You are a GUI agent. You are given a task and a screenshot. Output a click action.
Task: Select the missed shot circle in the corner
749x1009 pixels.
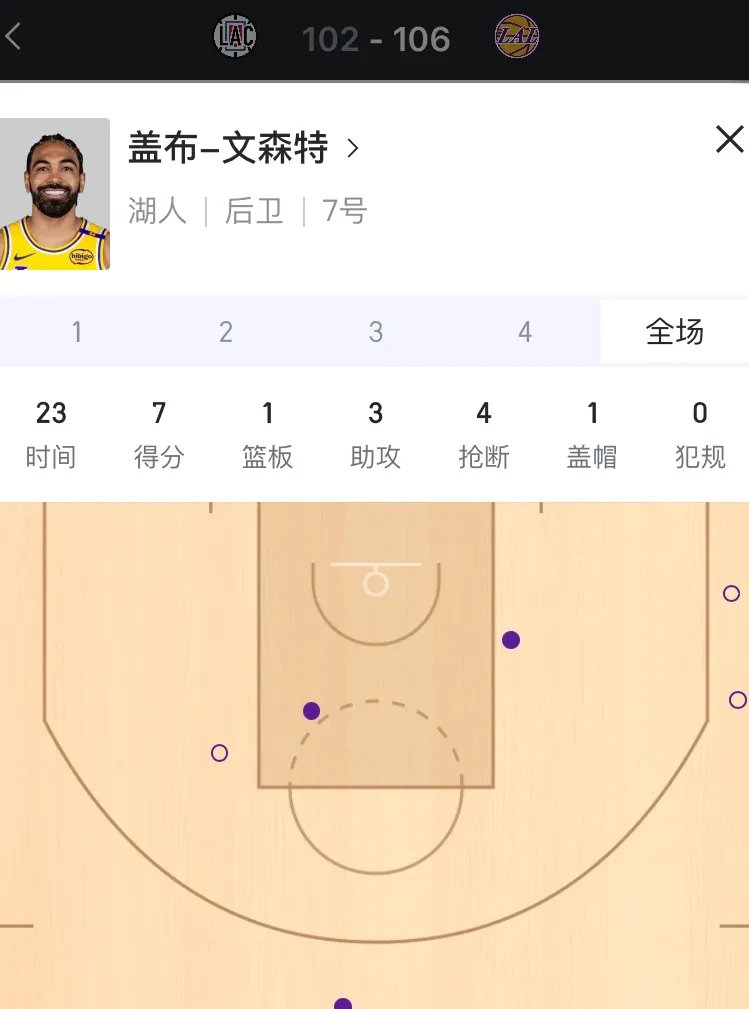coord(731,594)
